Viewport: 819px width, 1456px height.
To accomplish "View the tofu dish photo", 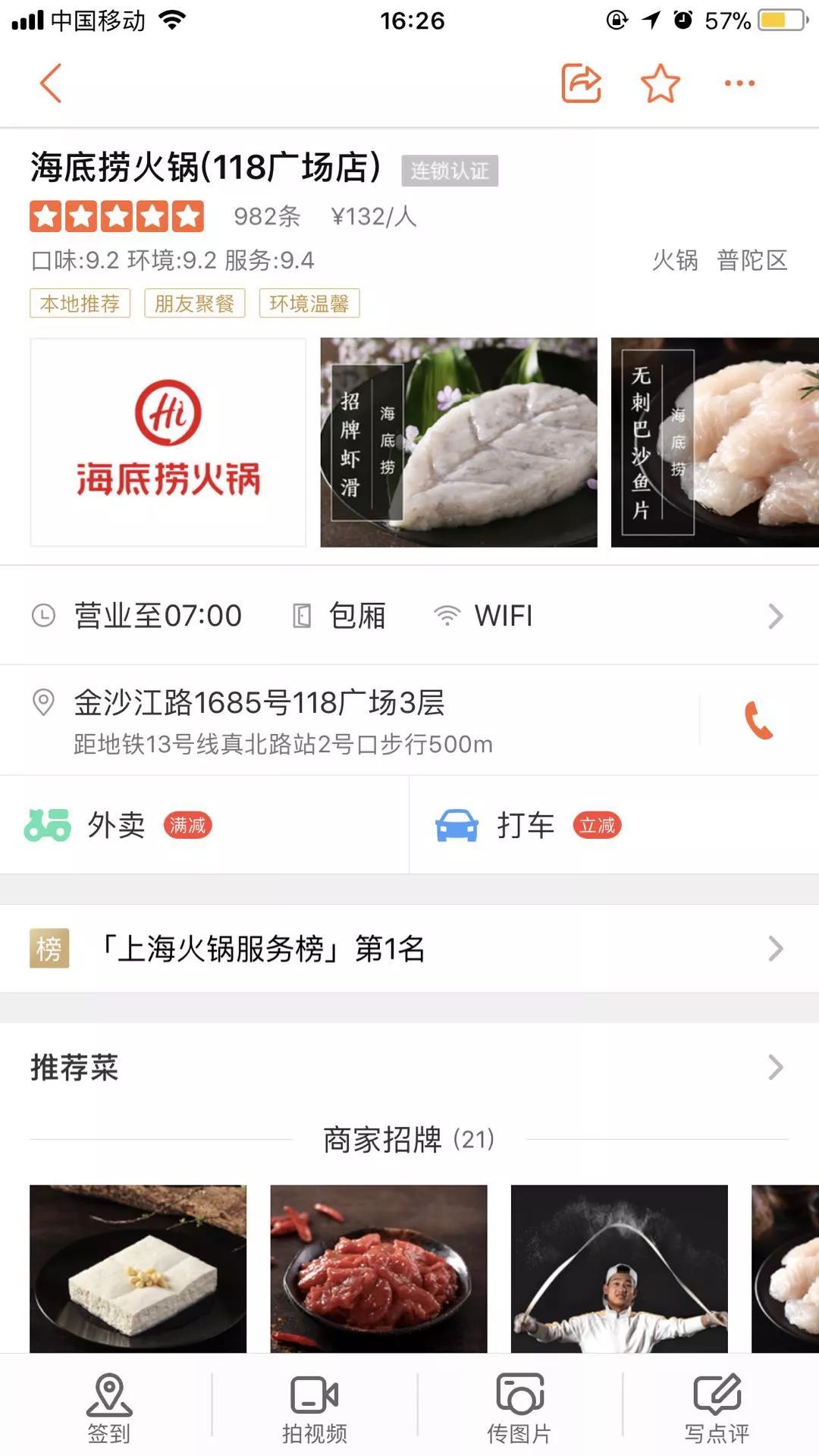I will (x=138, y=1268).
